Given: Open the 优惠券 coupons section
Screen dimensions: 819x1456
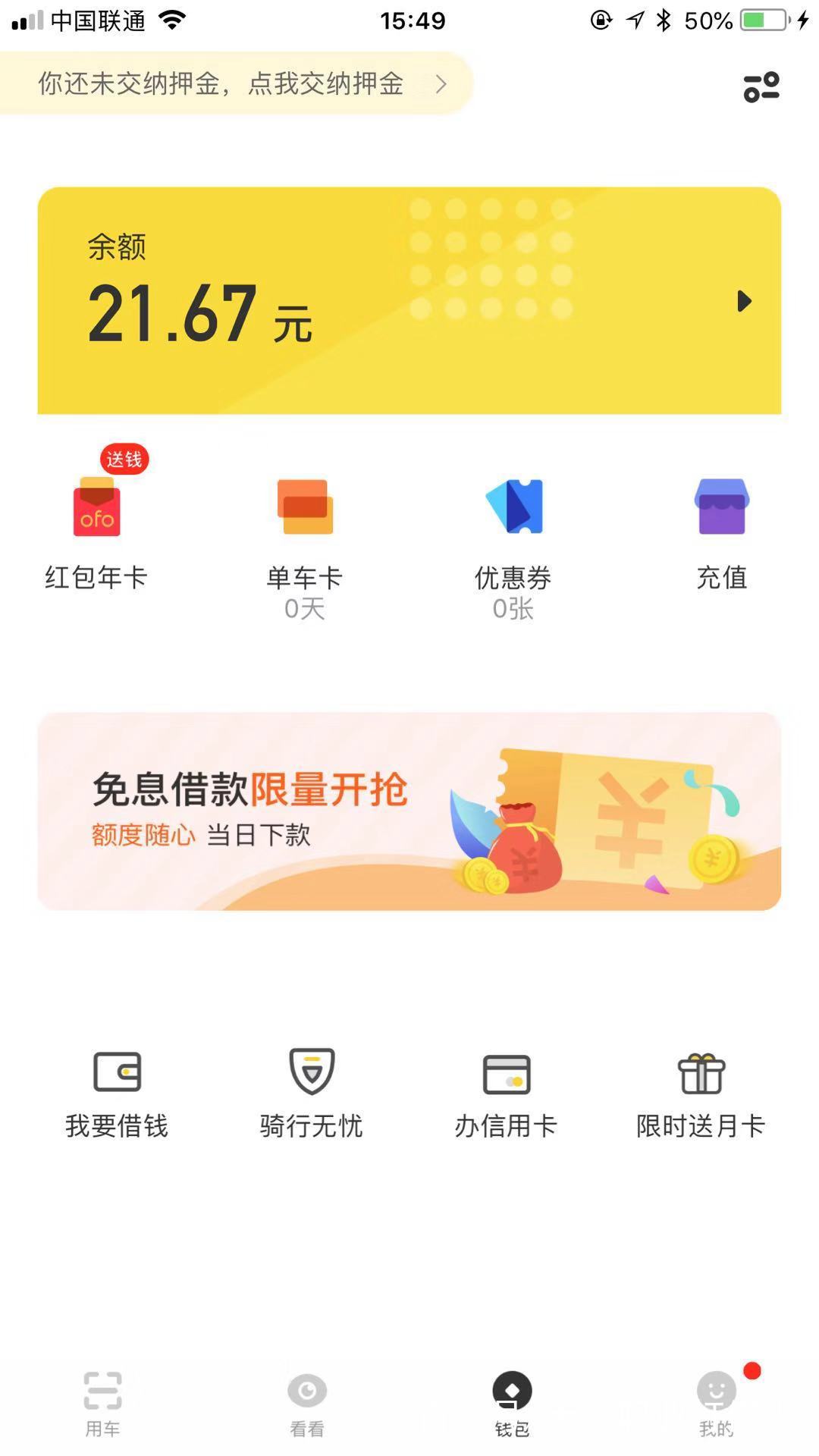Looking at the screenshot, I should pos(514,508).
